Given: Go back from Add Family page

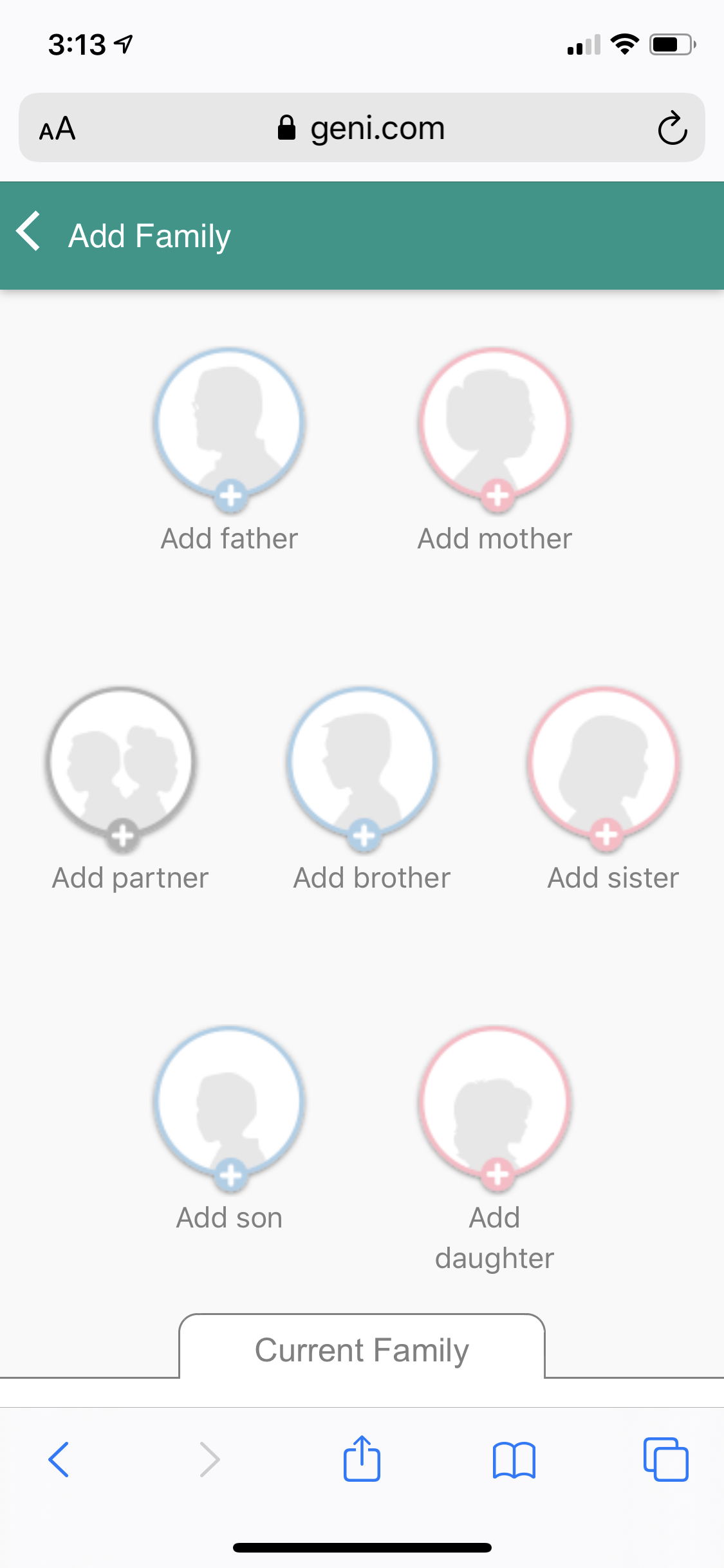Looking at the screenshot, I should (x=29, y=232).
